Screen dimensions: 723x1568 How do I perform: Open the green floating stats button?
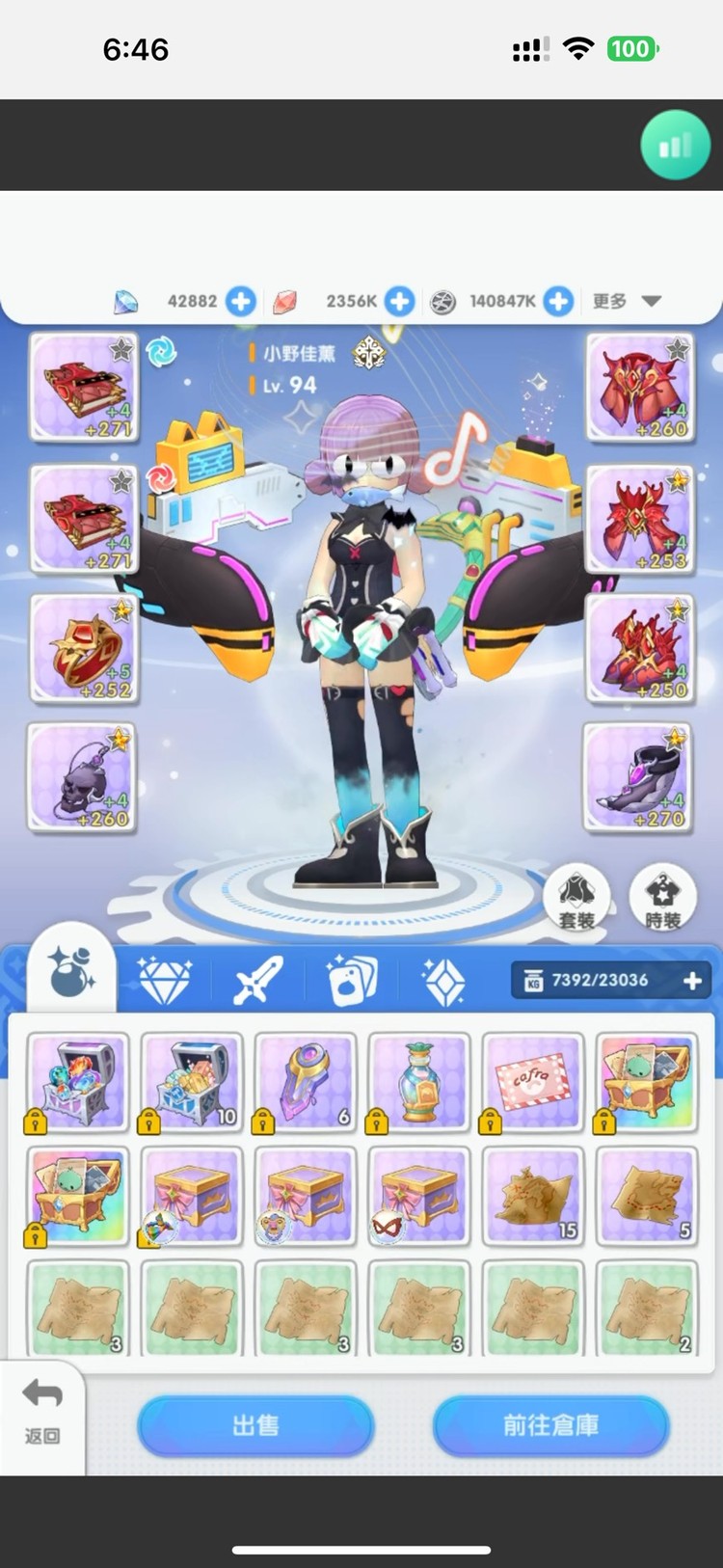[x=675, y=146]
